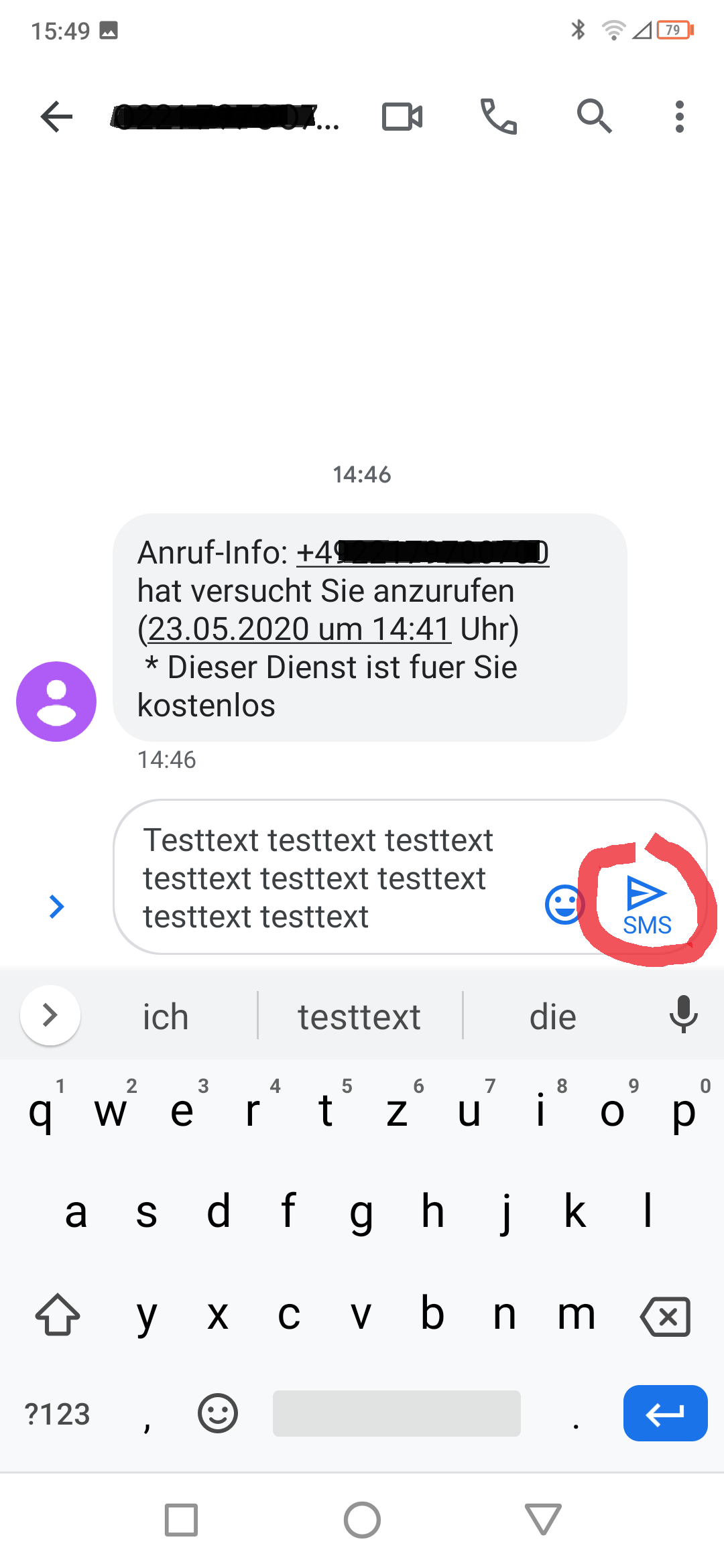
Task: Tap the linked phone number in the Anruf-Info message
Action: tap(422, 553)
